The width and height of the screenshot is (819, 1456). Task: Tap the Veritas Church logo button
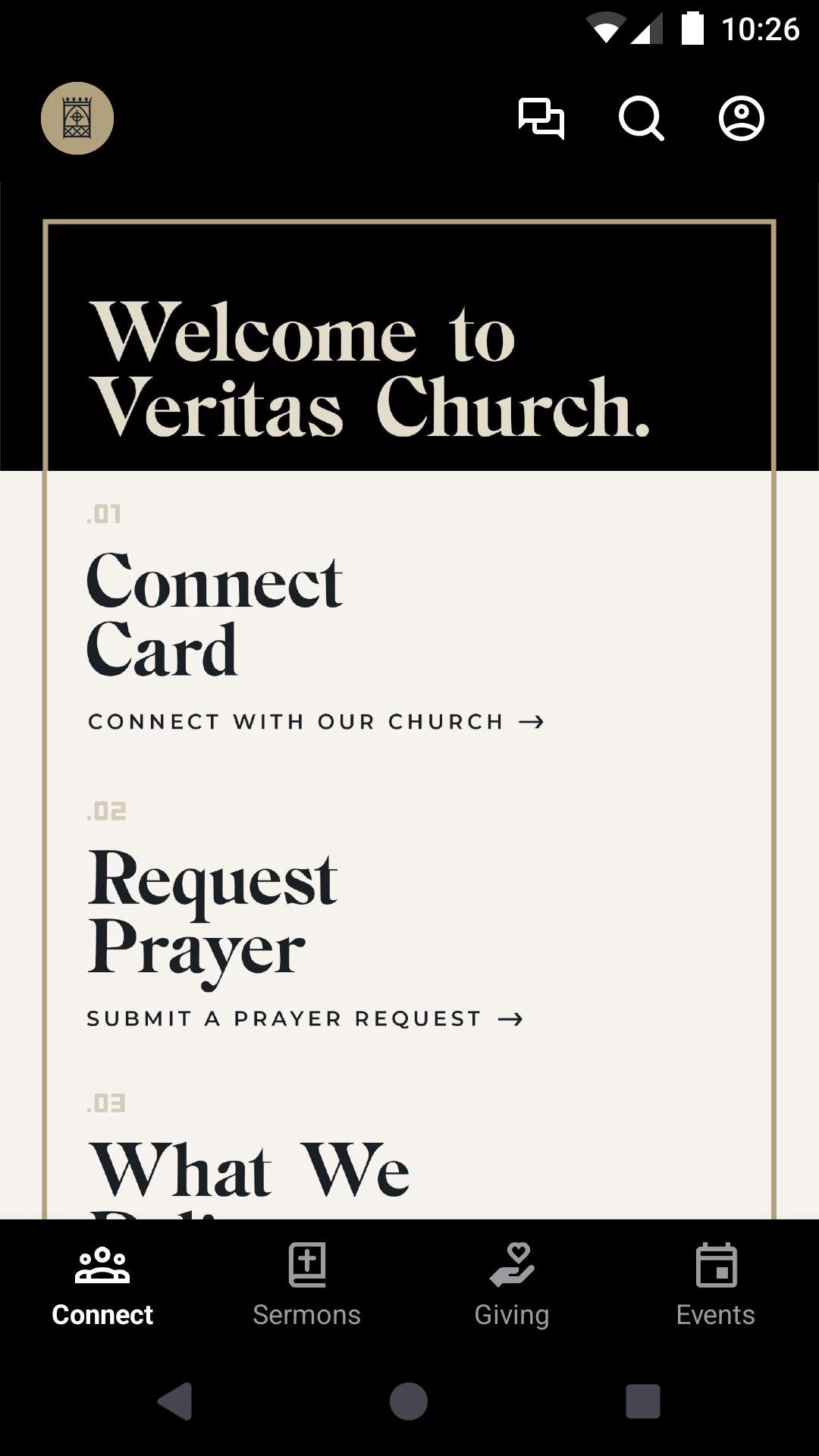coord(77,119)
